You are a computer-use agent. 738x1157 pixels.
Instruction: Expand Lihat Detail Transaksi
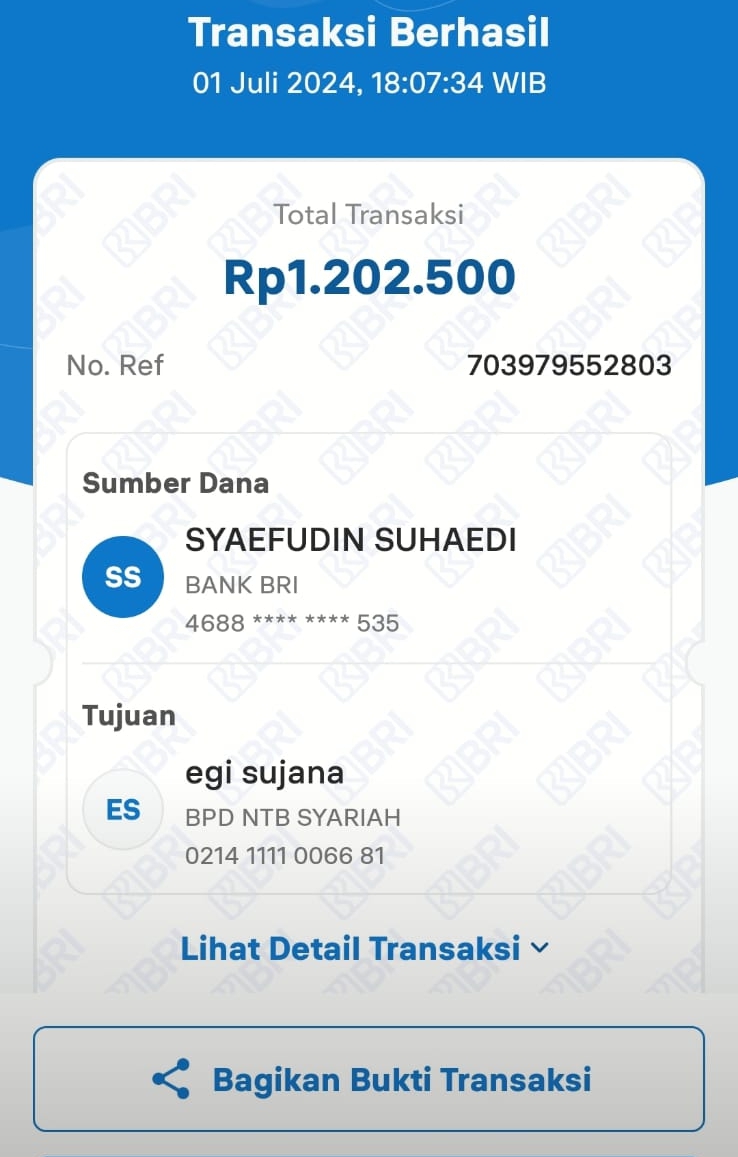pos(365,948)
